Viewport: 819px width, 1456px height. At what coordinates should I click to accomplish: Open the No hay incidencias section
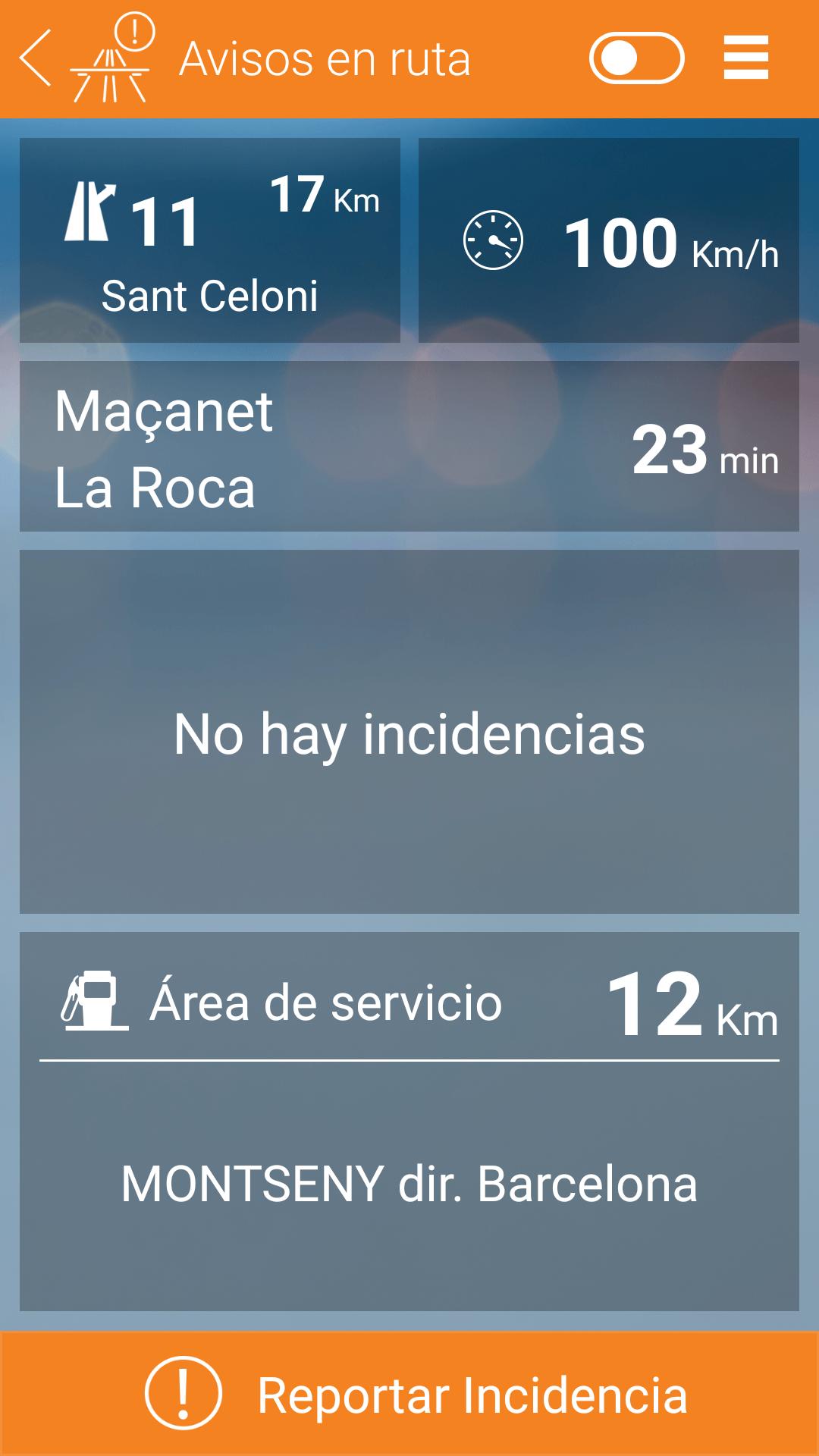409,732
